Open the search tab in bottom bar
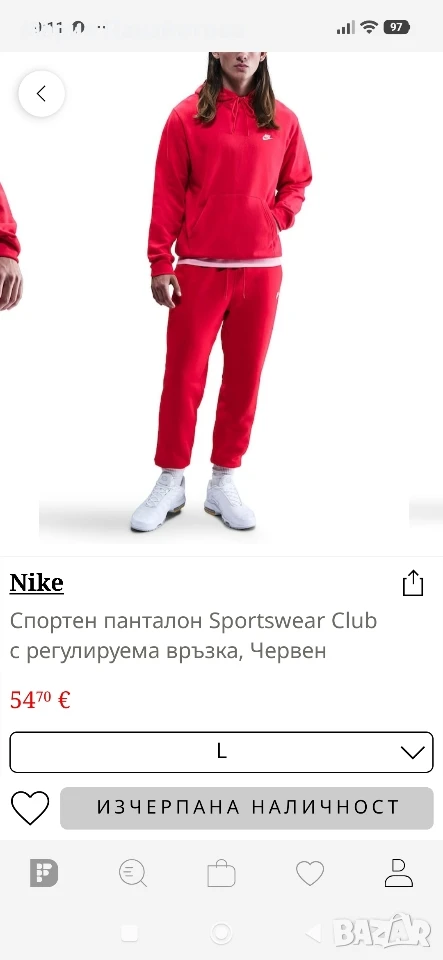This screenshot has height=960, width=443. pyautogui.click(x=133, y=873)
